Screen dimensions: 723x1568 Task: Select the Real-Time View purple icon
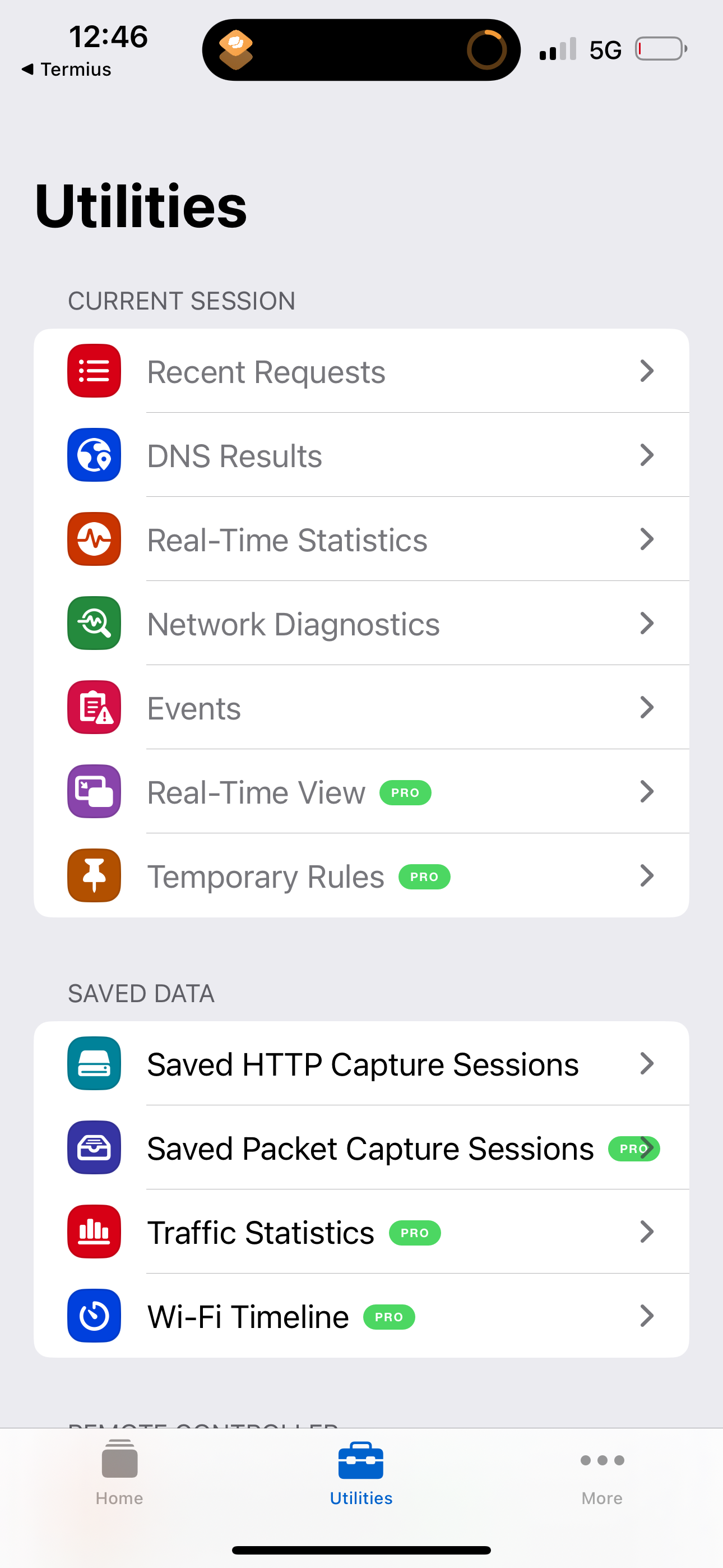point(94,791)
